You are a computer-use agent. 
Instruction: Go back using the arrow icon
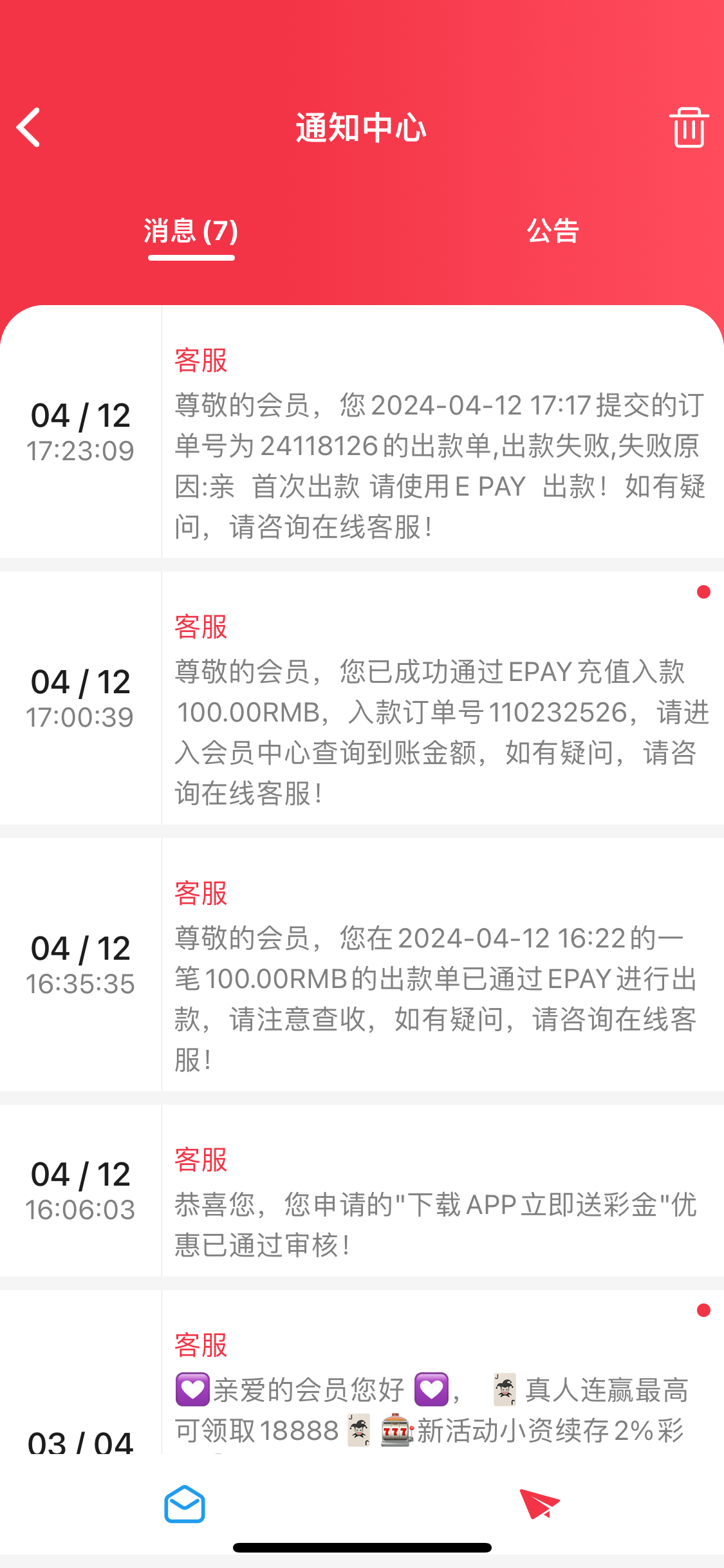pos(28,127)
